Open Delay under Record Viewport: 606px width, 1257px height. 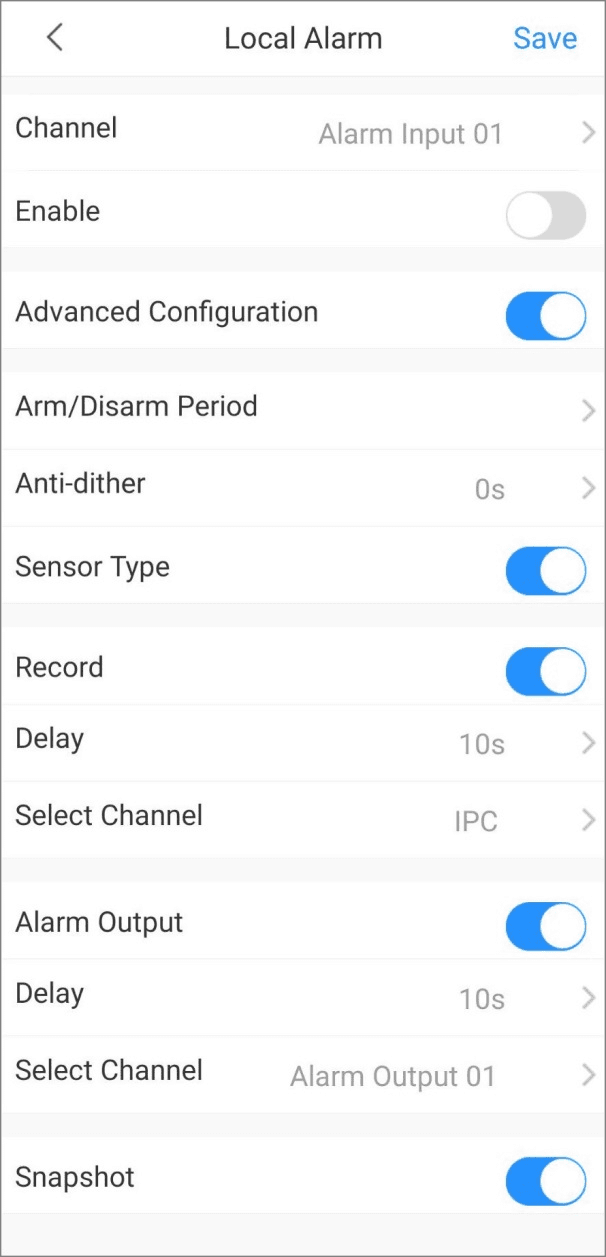[x=303, y=742]
